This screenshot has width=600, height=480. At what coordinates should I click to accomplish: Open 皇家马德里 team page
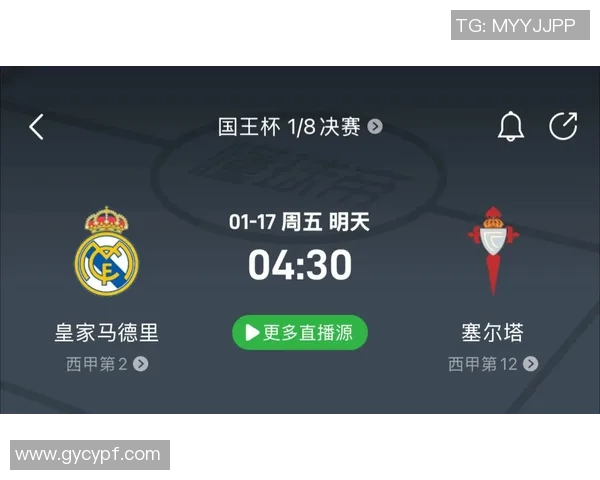[x=107, y=251]
